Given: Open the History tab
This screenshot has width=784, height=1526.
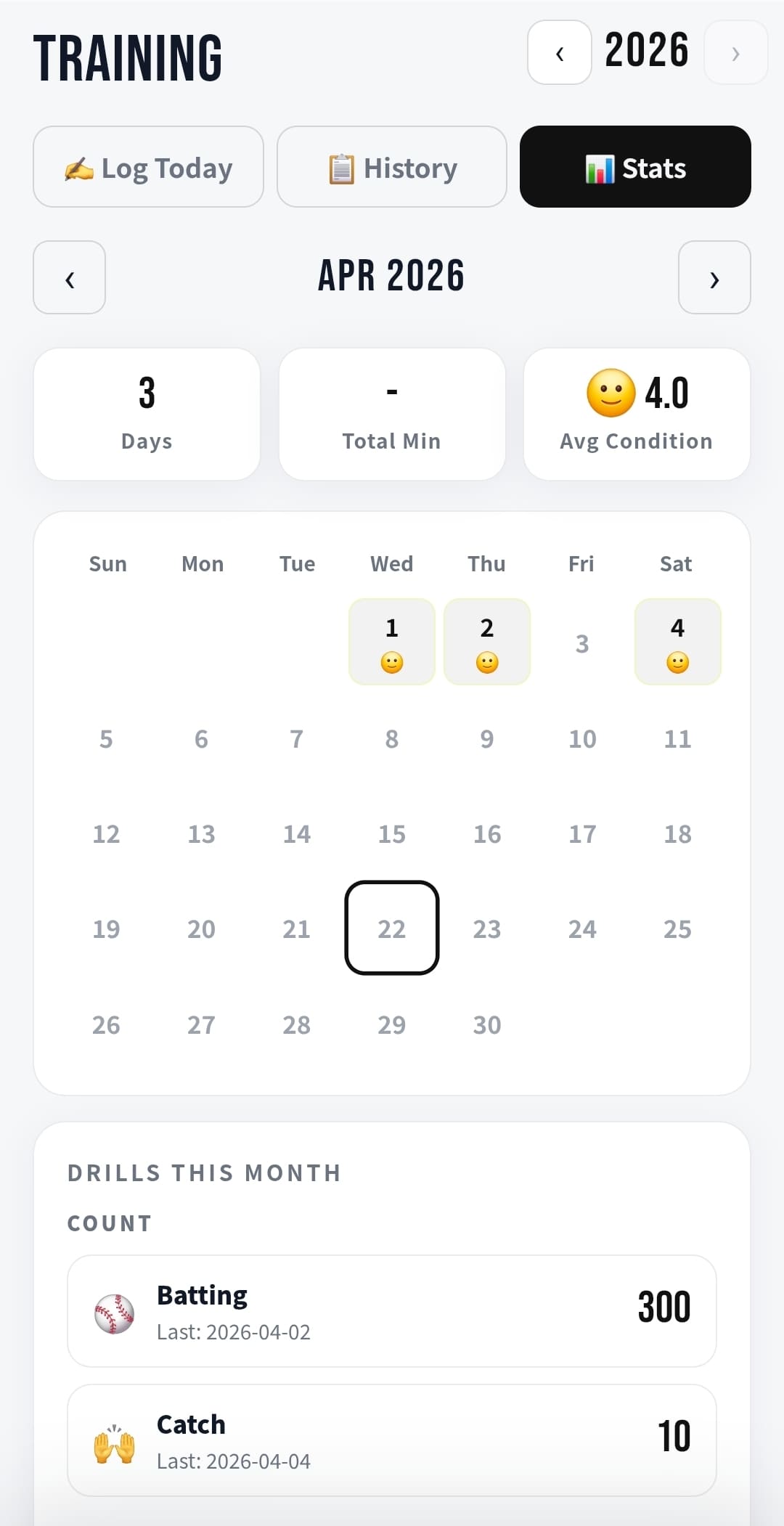Looking at the screenshot, I should tap(391, 168).
